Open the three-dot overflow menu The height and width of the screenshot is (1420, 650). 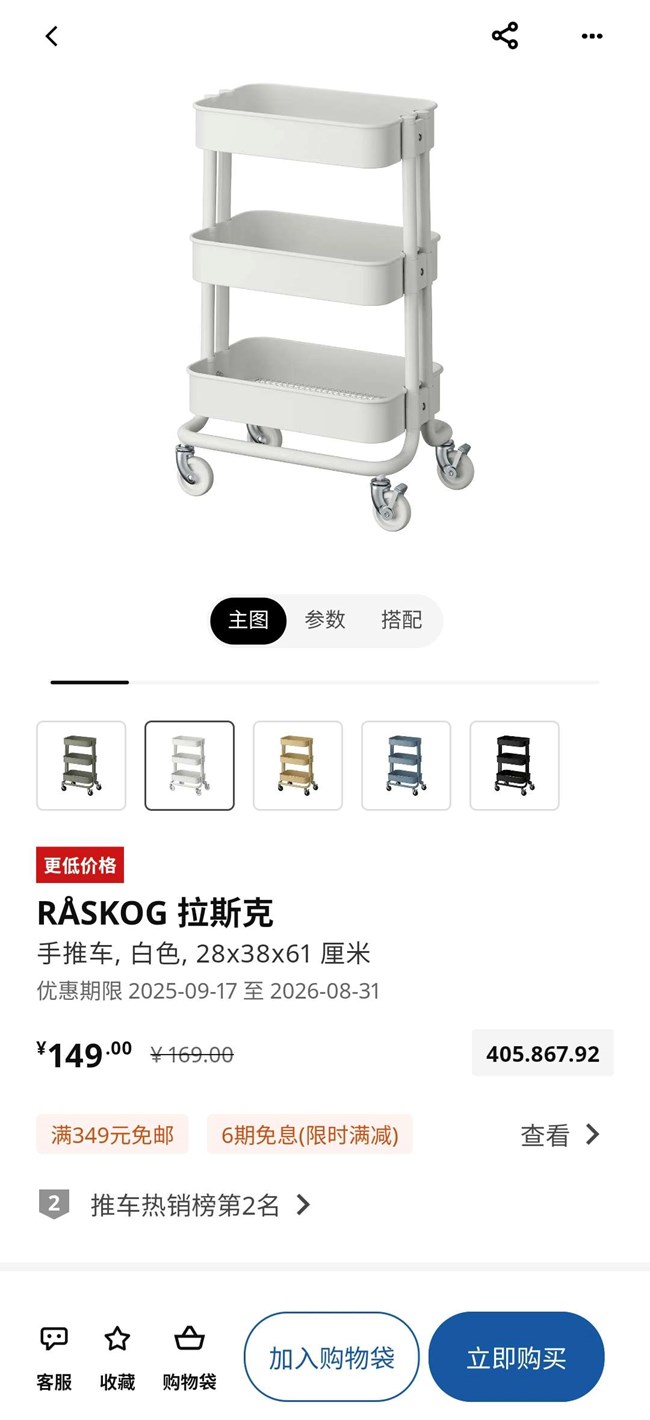click(x=592, y=36)
